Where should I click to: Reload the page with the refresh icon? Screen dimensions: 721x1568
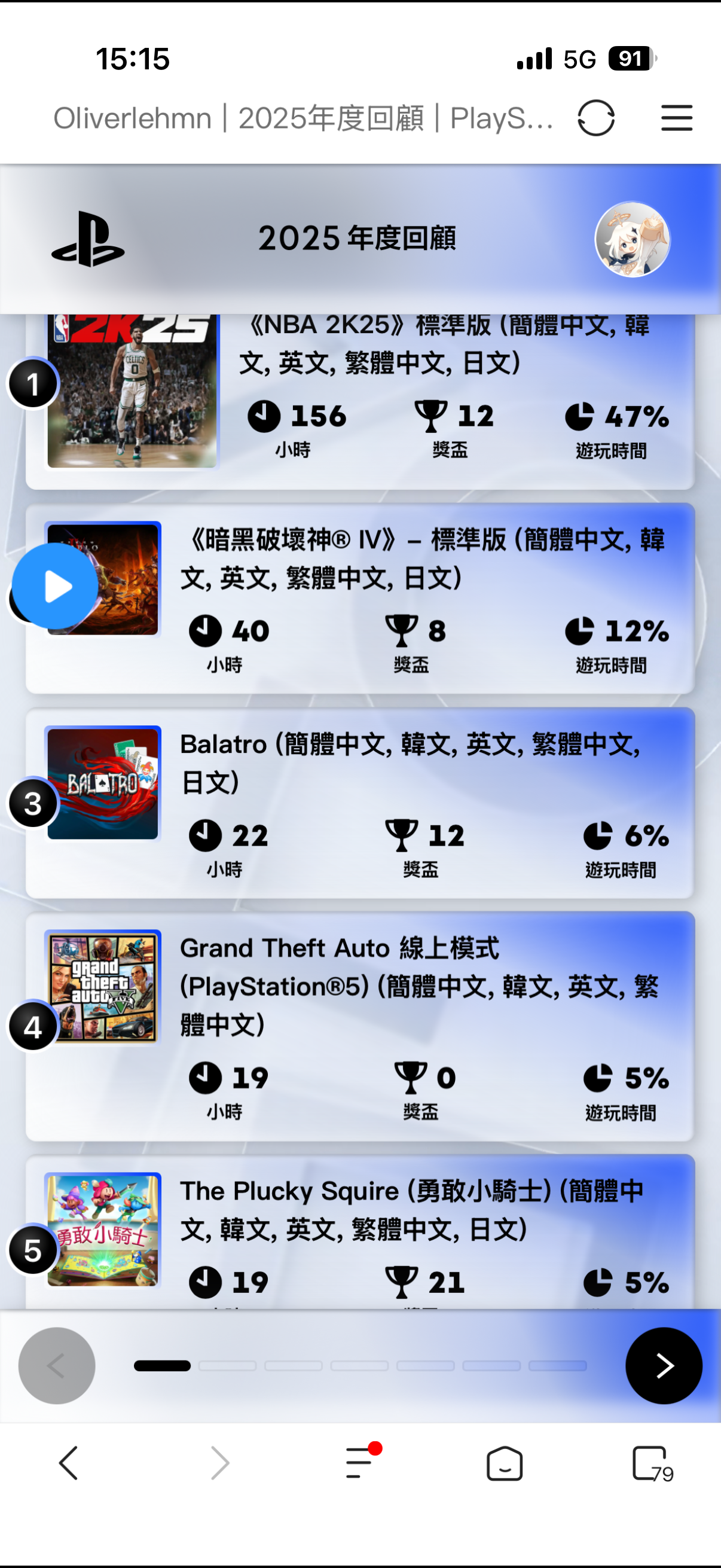pyautogui.click(x=595, y=118)
